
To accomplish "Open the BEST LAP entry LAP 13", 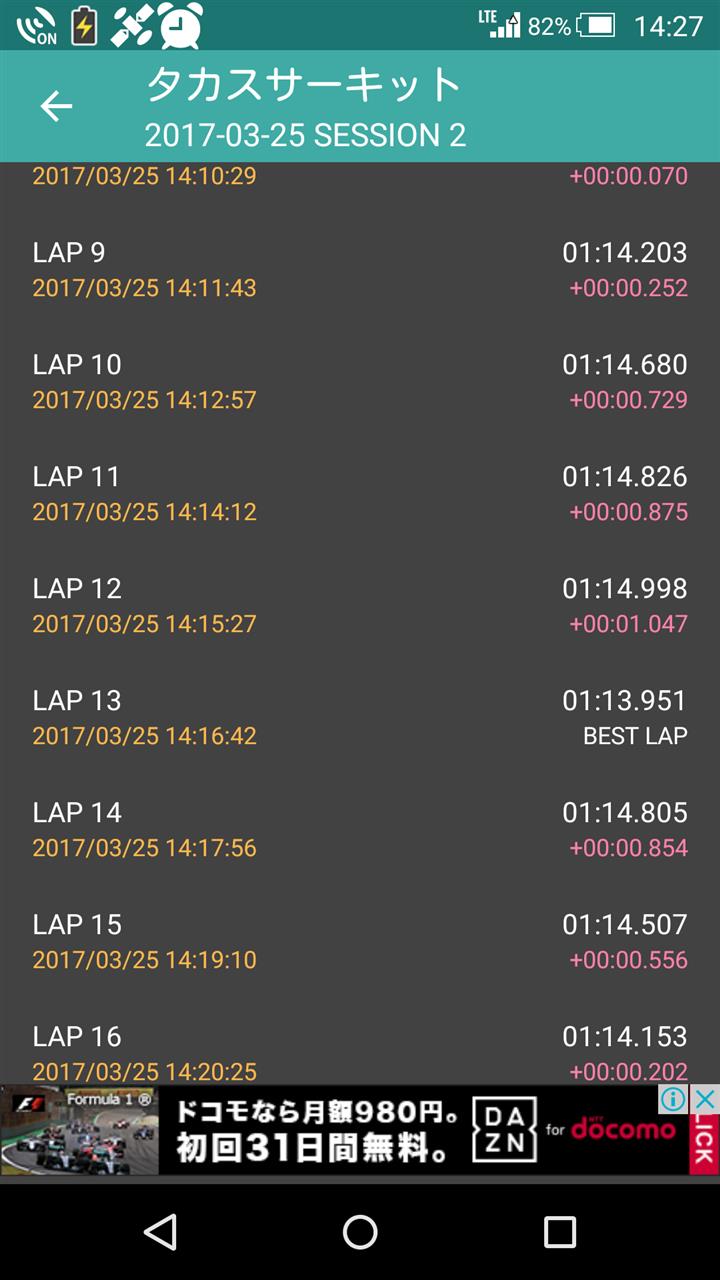I will pyautogui.click(x=360, y=717).
